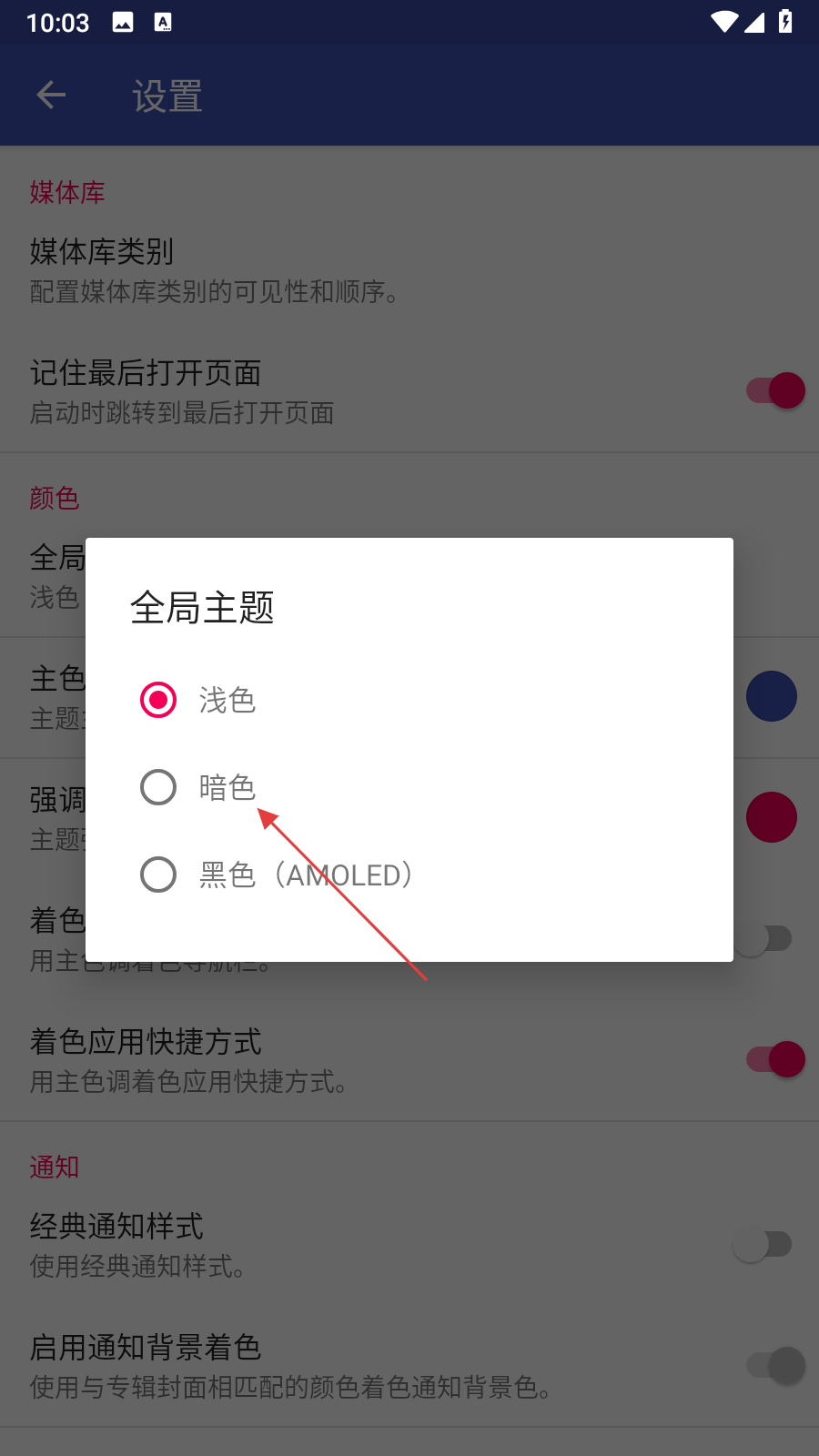The image size is (819, 1456).
Task: Select the 浅色 theme option
Action: 409,700
